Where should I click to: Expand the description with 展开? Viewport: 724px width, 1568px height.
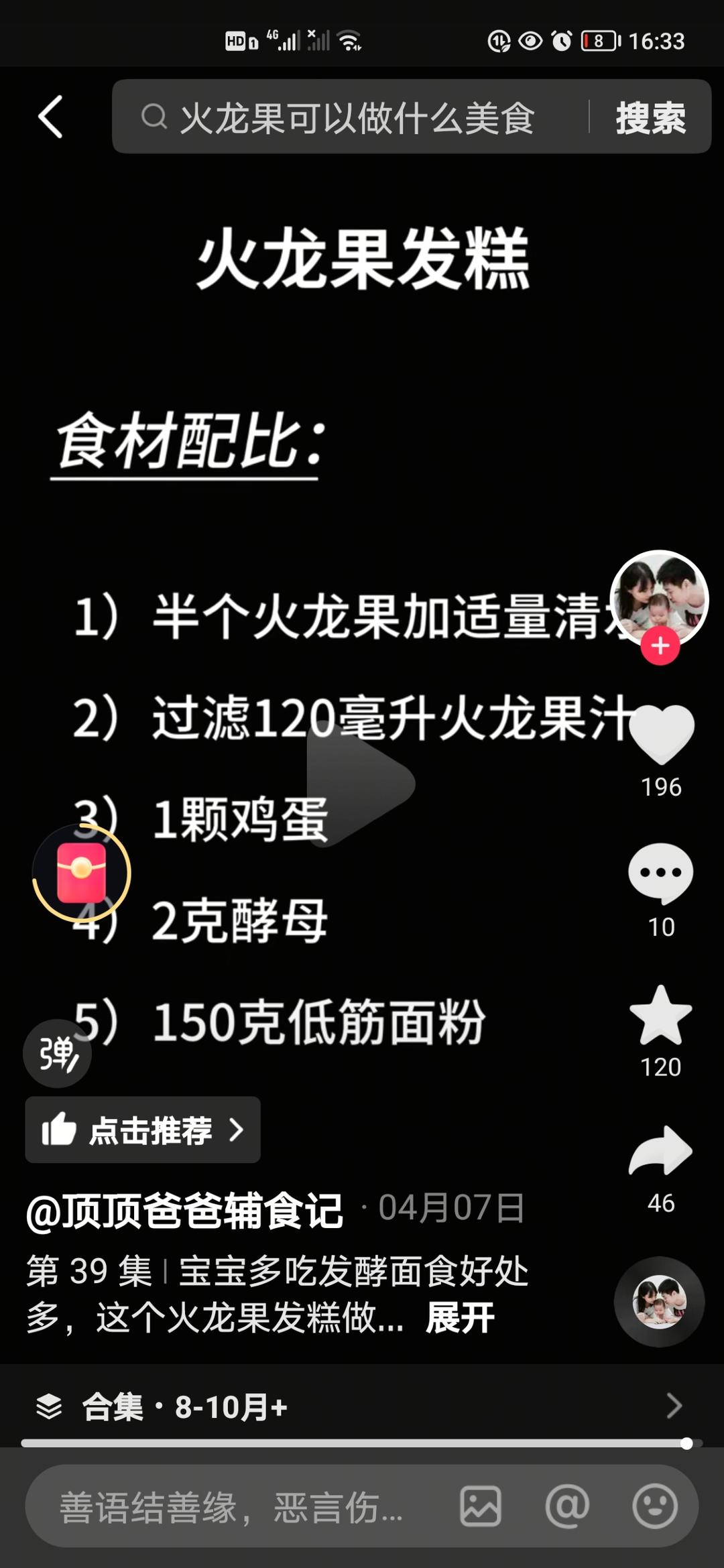(x=460, y=1317)
